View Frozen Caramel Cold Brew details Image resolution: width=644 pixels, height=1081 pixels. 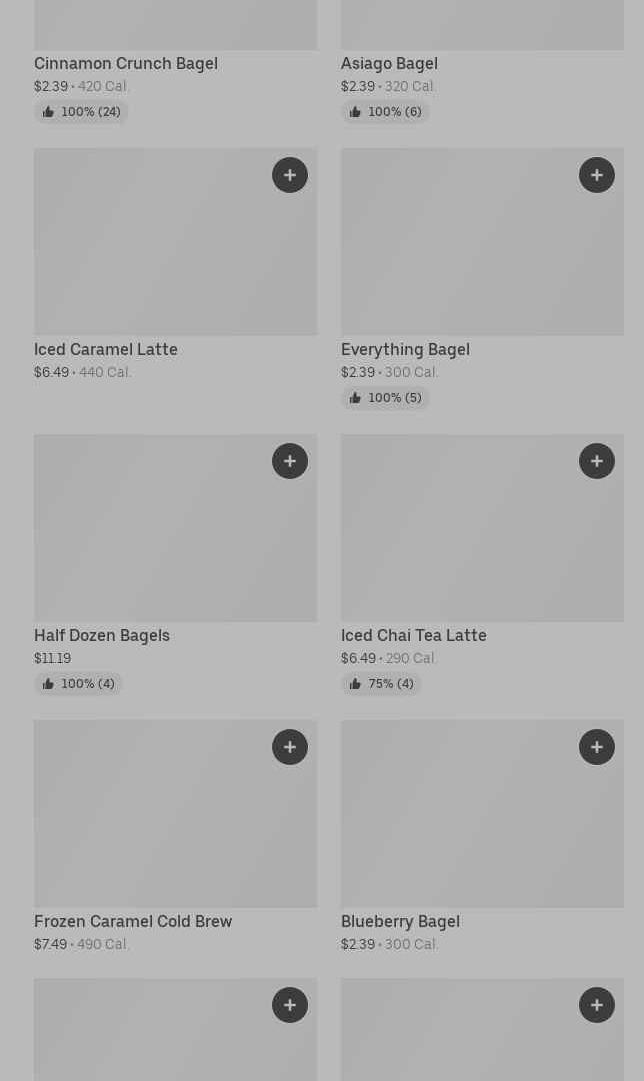click(x=176, y=838)
